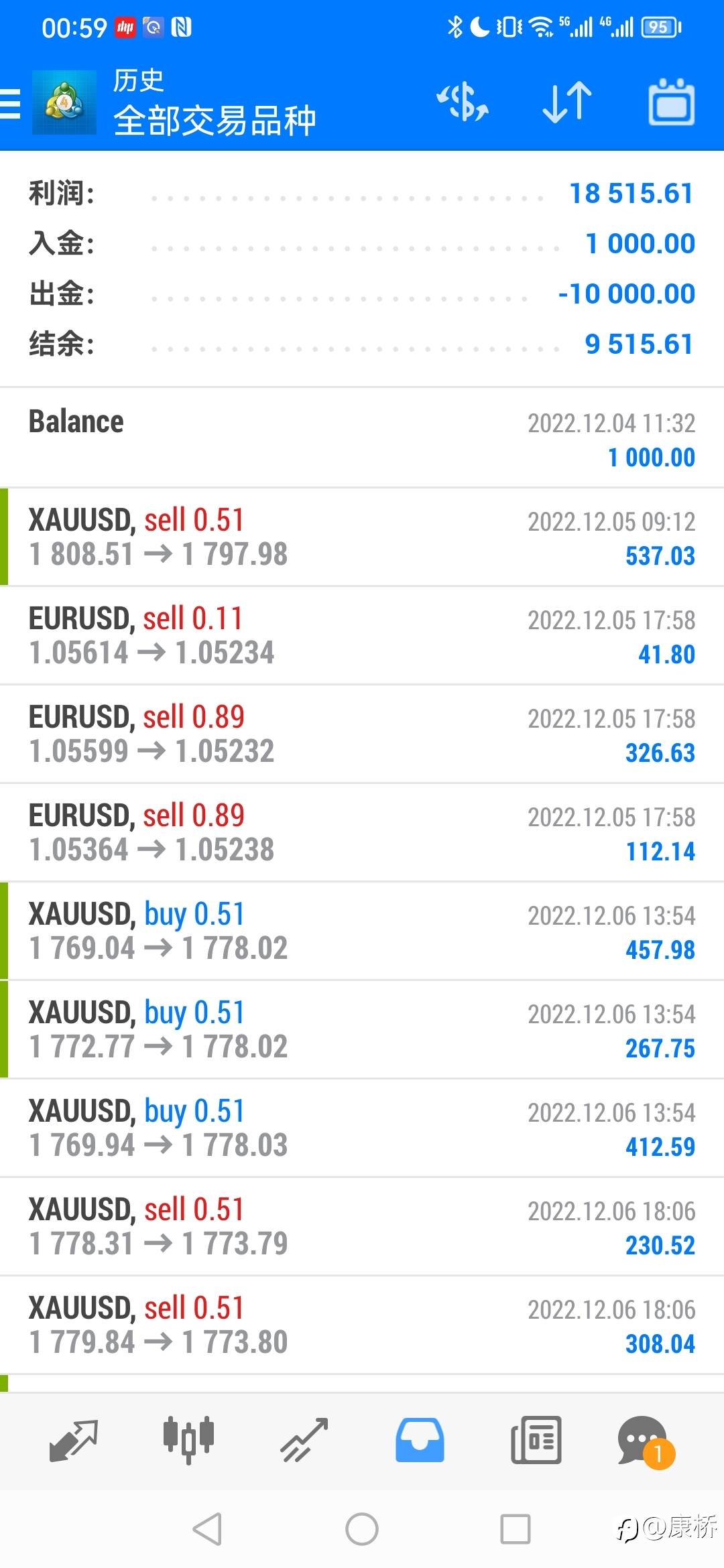The image size is (724, 1568).
Task: Expand the XAUUSD buy trade with 267.75 profit
Action: (x=362, y=1029)
